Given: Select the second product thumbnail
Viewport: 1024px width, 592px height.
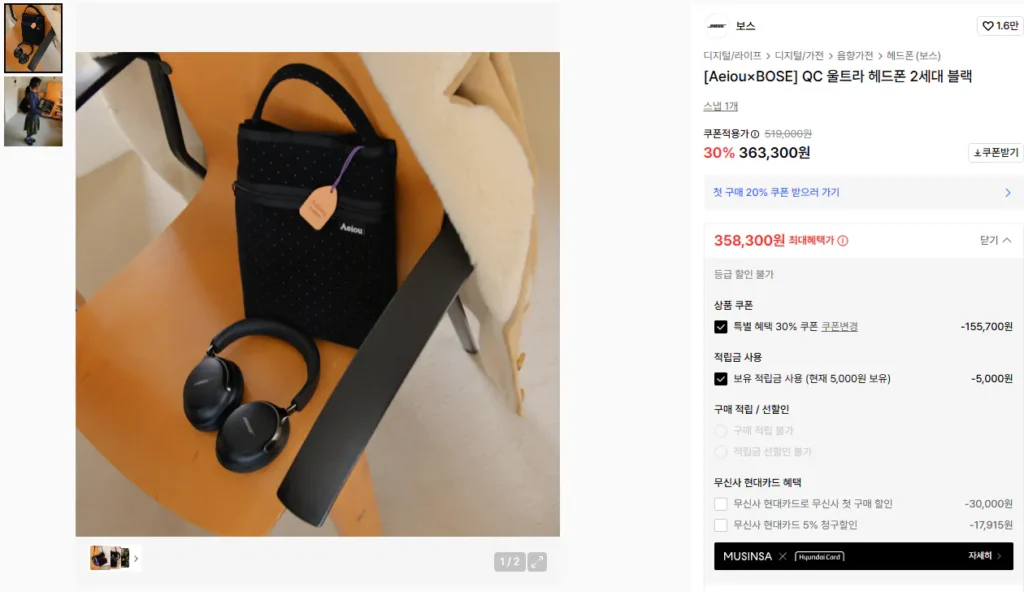Looking at the screenshot, I should tap(33, 111).
